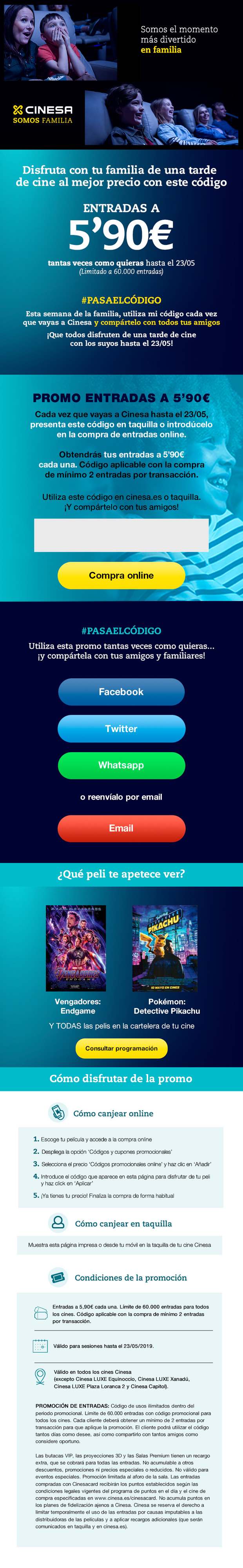
Task: Forward the promo with the Email button
Action: tap(121, 828)
